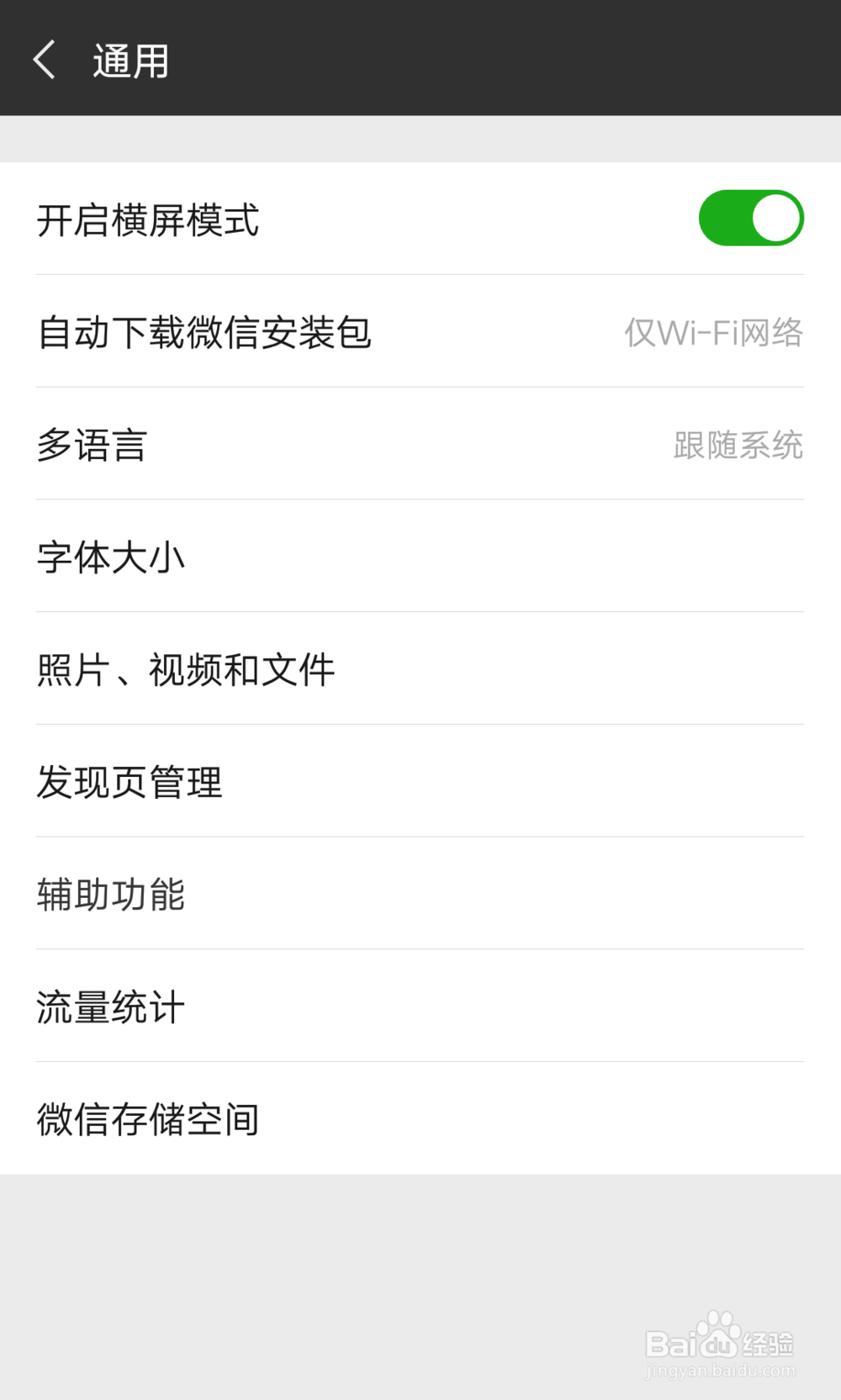Tap the 跟随系统 value text
Viewport: 841px width, 1400px height.
tap(737, 446)
